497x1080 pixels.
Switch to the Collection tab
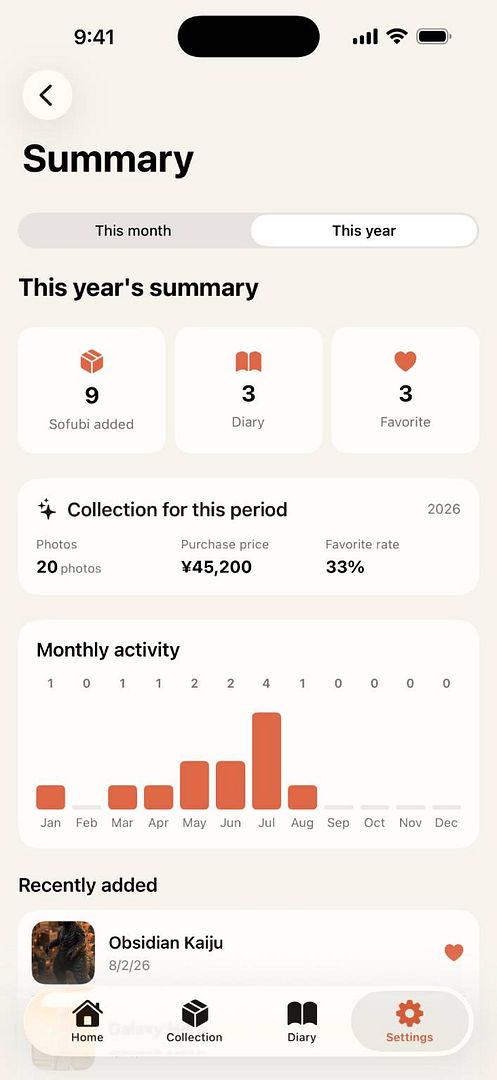[x=195, y=1021]
